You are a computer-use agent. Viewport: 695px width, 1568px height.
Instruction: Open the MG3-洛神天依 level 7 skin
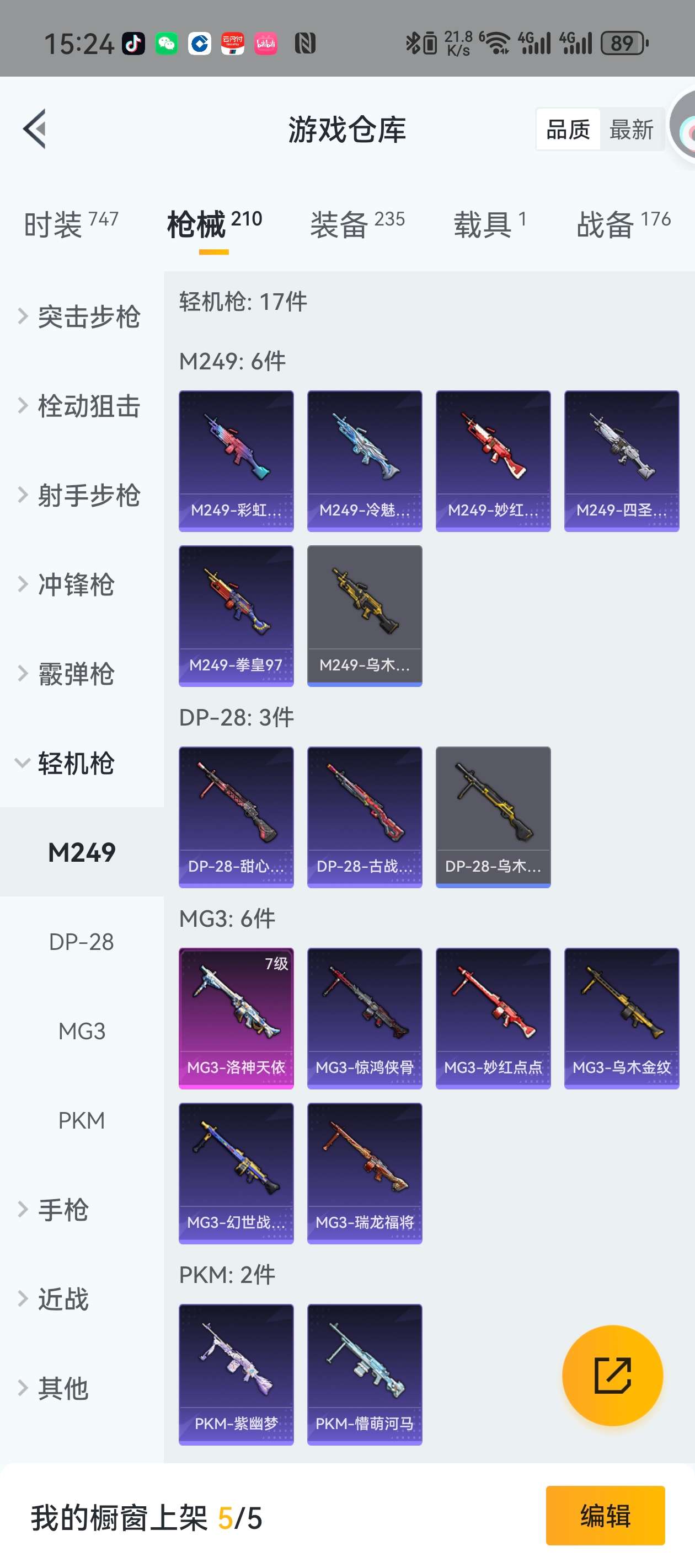236,1018
